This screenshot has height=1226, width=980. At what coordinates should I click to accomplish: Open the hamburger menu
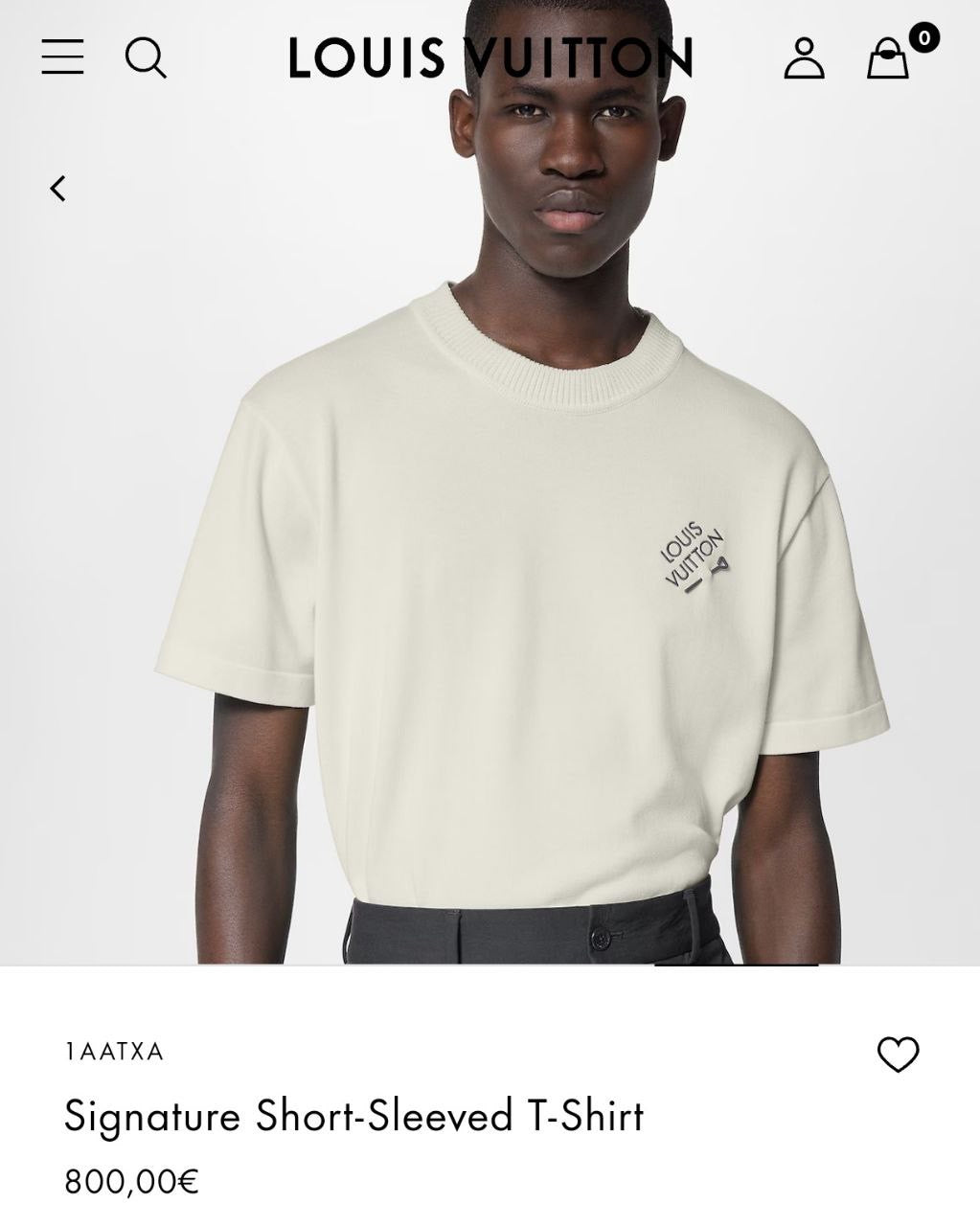pos(63,57)
